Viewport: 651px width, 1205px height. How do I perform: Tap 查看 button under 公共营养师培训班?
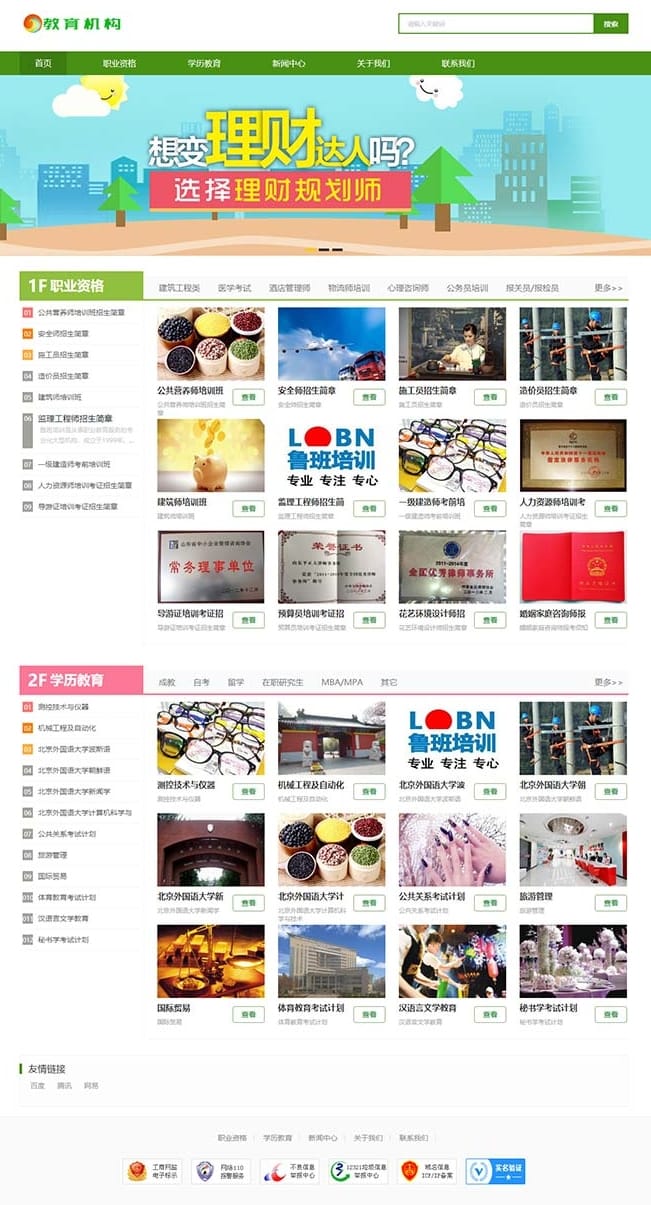pyautogui.click(x=248, y=397)
